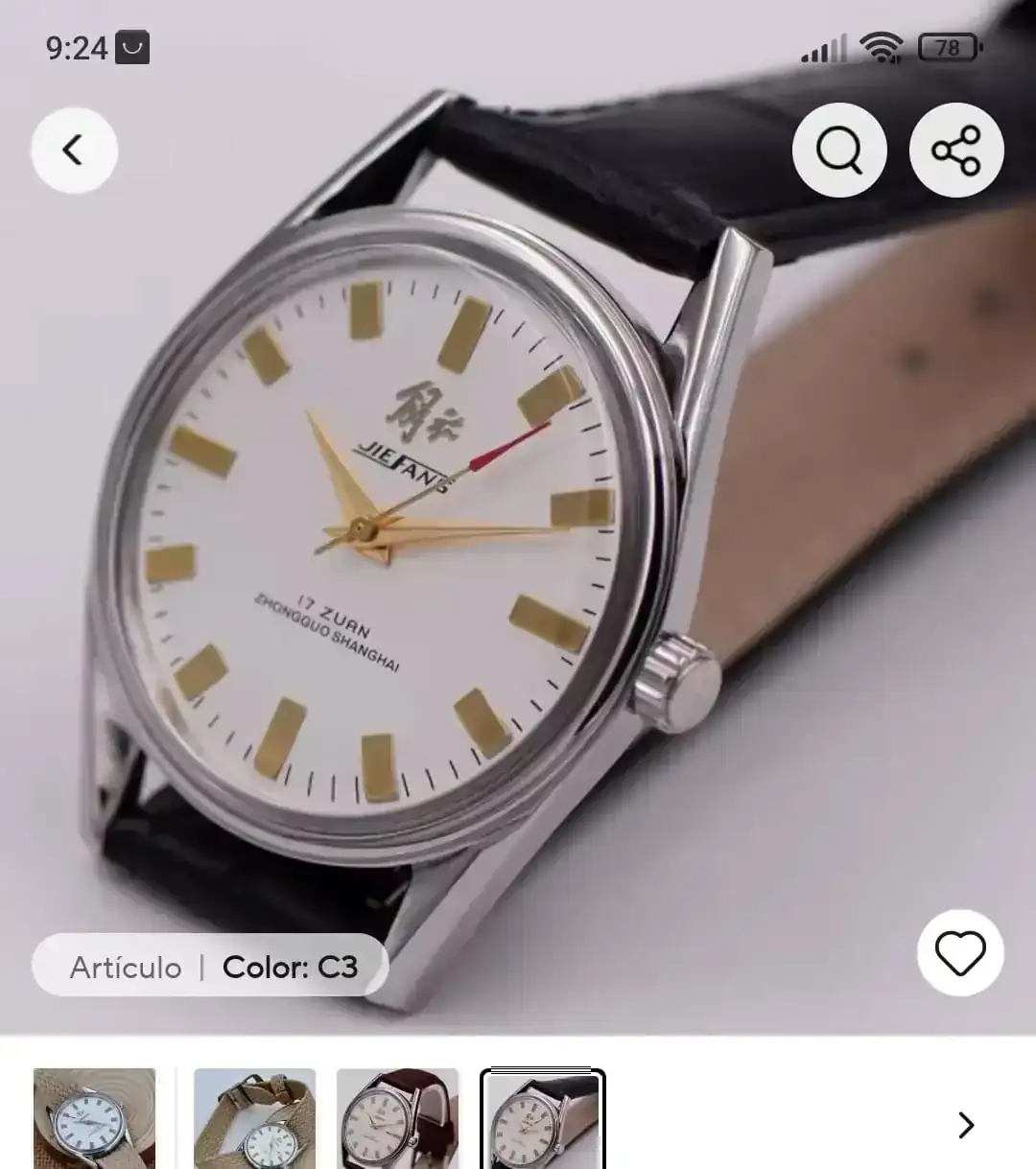Screen dimensions: 1036x1169
Task: Go back using the arrow button
Action: (74, 151)
